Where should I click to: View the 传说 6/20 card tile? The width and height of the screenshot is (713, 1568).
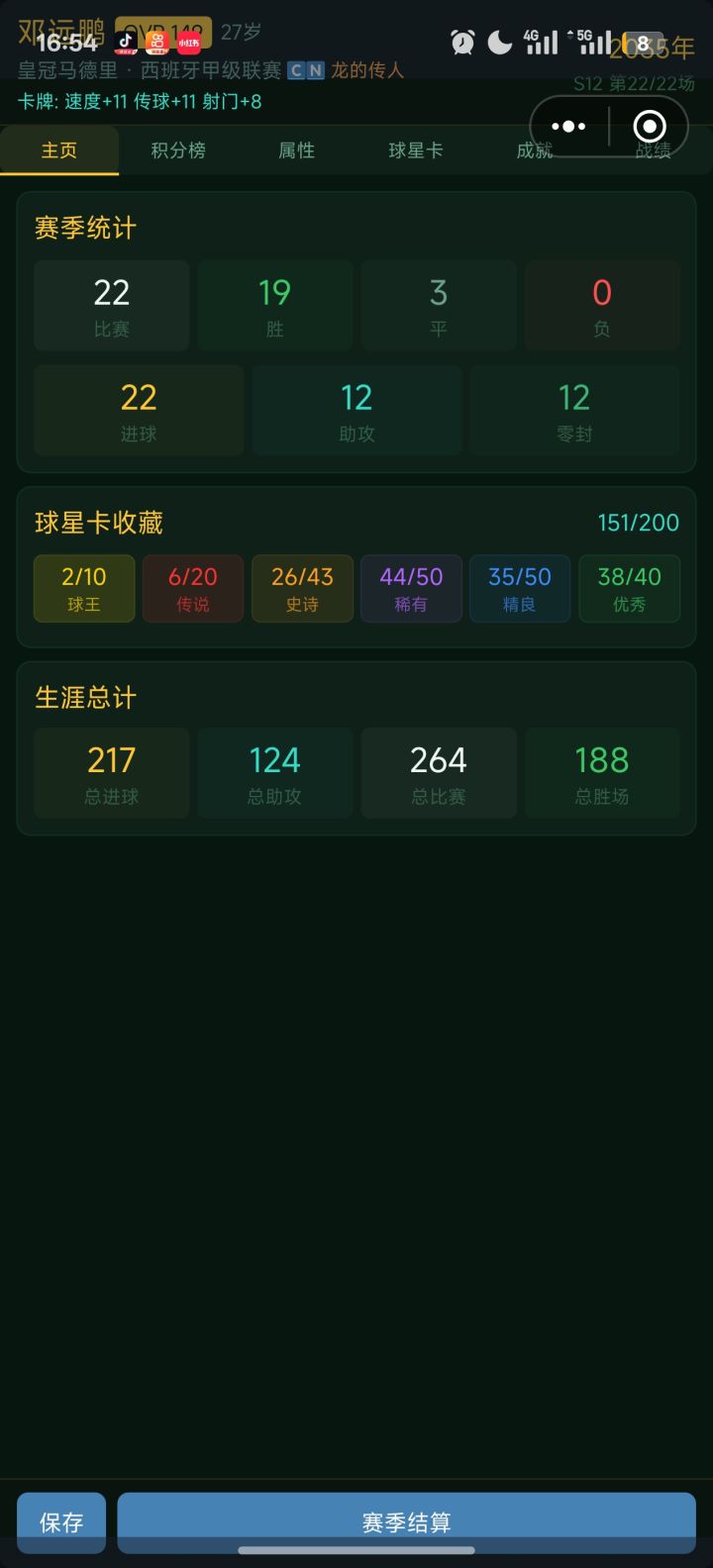click(192, 588)
